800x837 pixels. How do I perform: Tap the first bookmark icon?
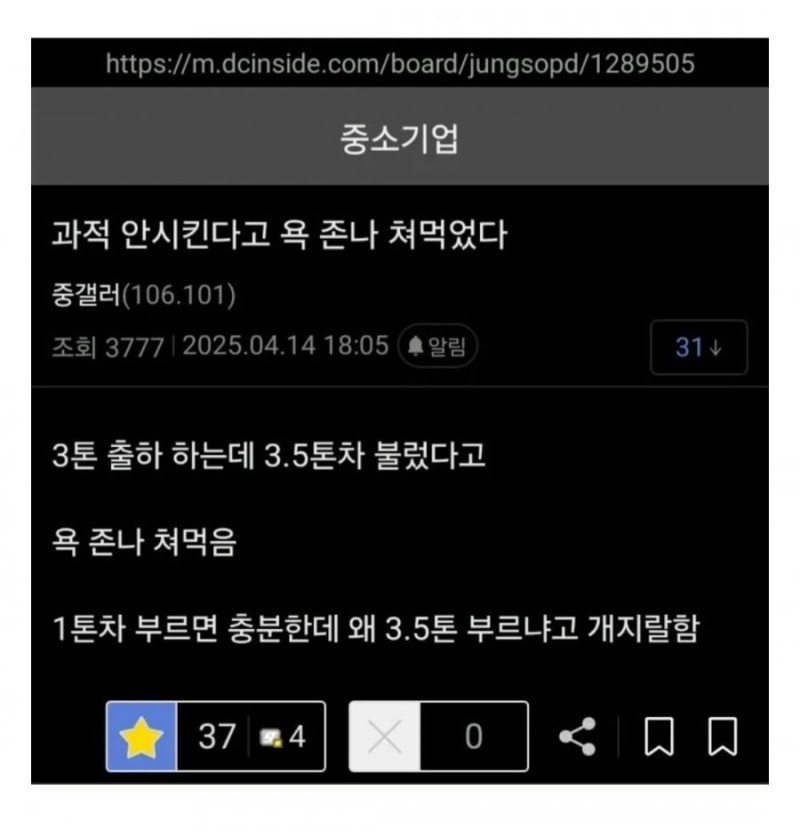pyautogui.click(x=657, y=737)
